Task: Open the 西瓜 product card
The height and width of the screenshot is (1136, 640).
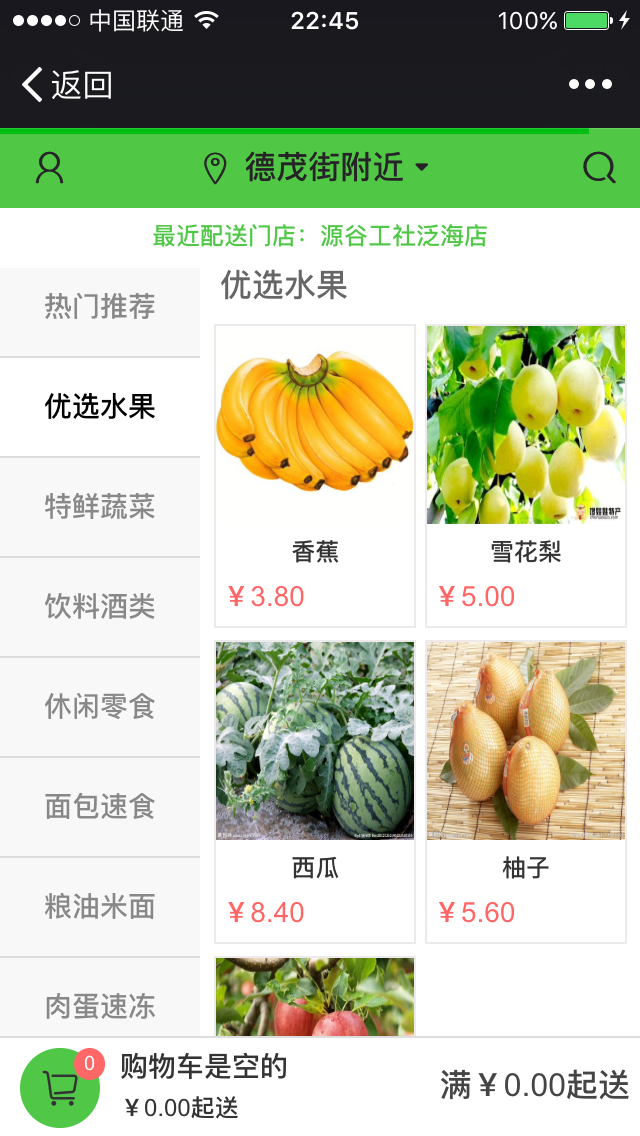Action: [315, 791]
